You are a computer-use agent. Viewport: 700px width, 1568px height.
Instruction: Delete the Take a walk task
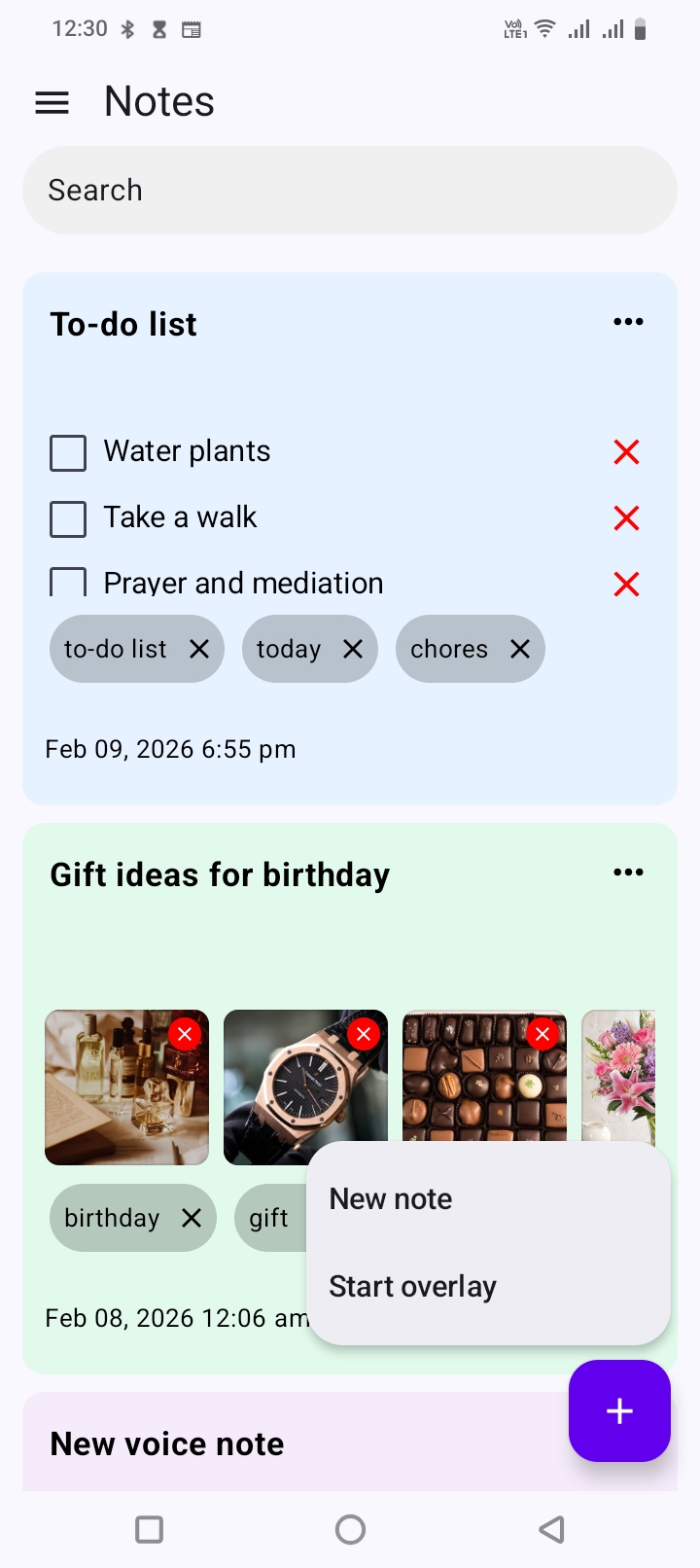click(x=626, y=517)
